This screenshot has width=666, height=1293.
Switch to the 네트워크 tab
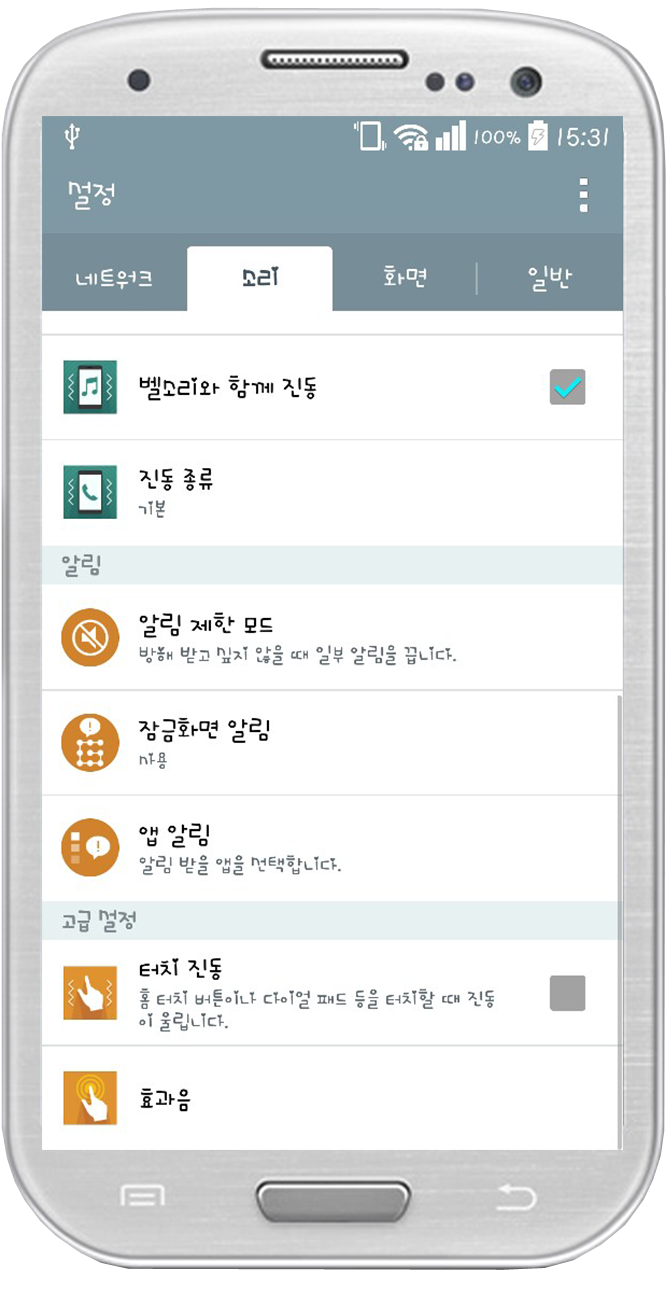pyautogui.click(x=114, y=279)
